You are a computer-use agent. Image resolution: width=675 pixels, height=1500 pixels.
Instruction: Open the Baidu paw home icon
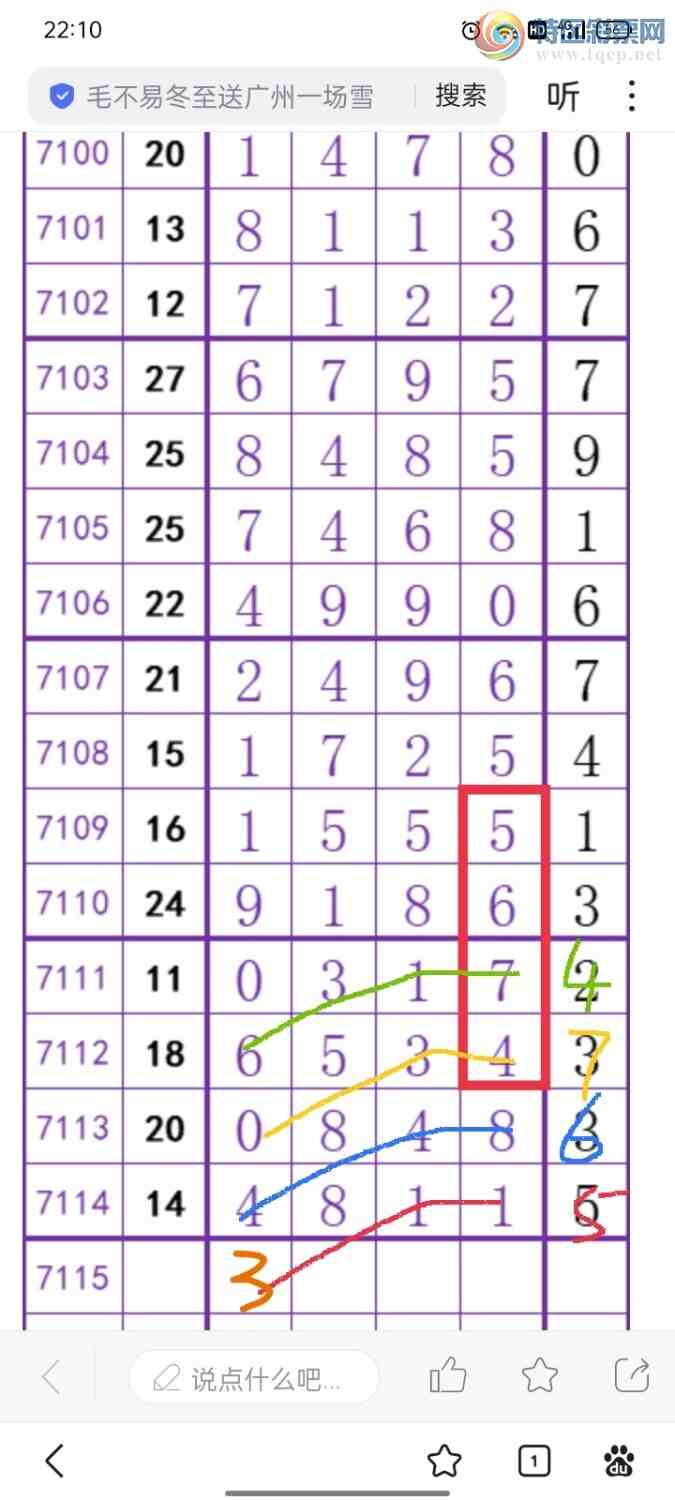click(620, 1461)
